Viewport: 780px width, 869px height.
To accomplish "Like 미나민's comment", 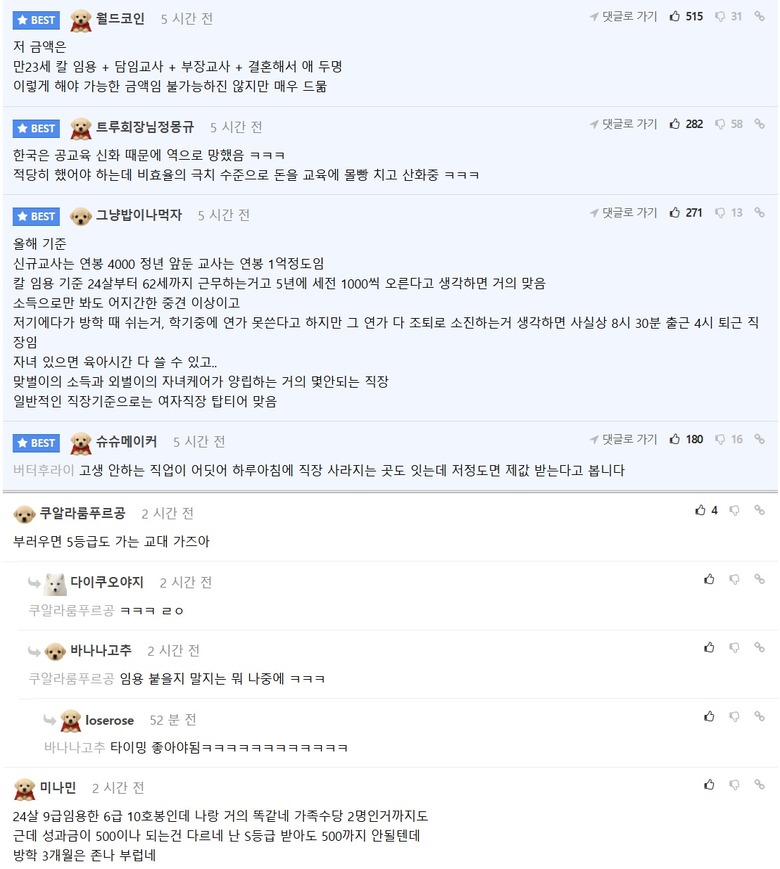I will [709, 785].
